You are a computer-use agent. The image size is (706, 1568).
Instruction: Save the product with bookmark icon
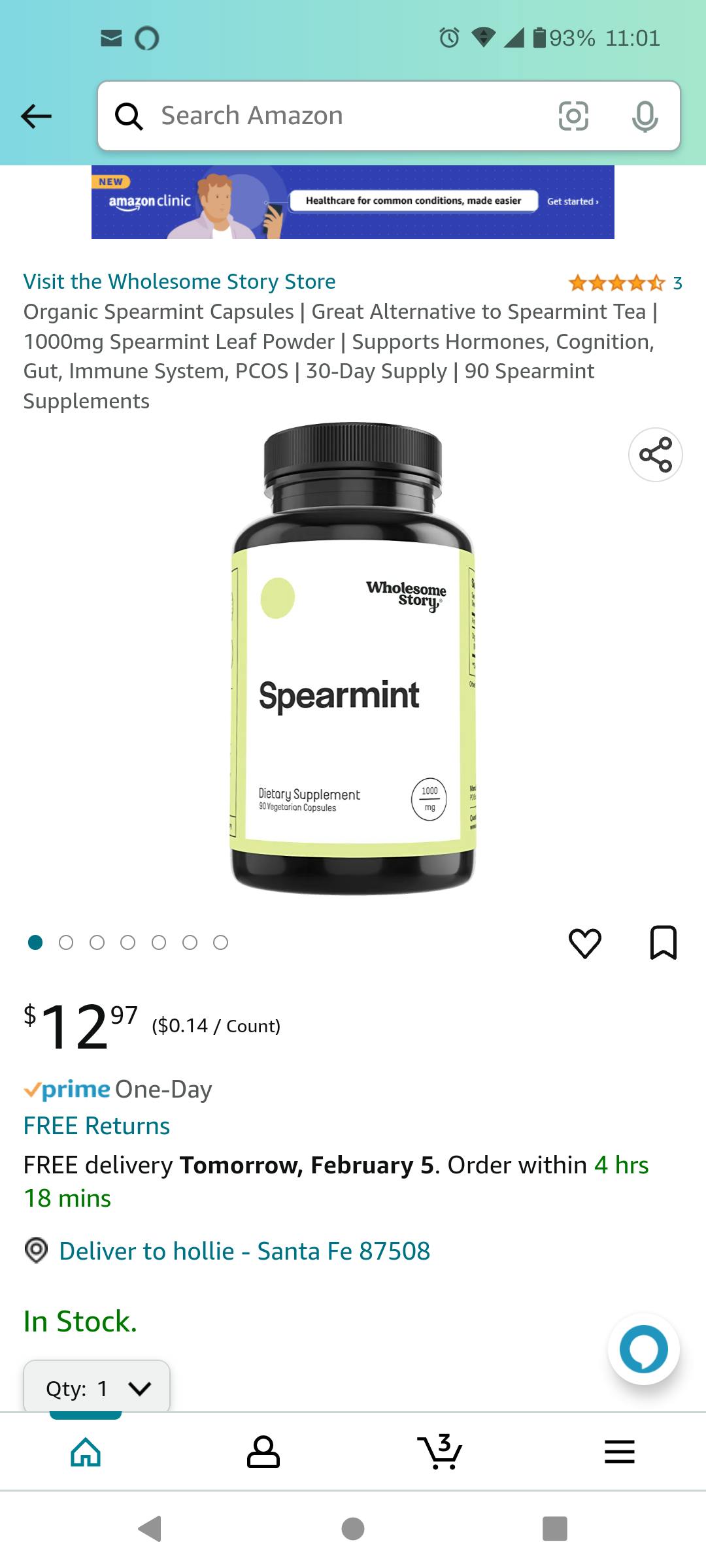click(x=664, y=943)
